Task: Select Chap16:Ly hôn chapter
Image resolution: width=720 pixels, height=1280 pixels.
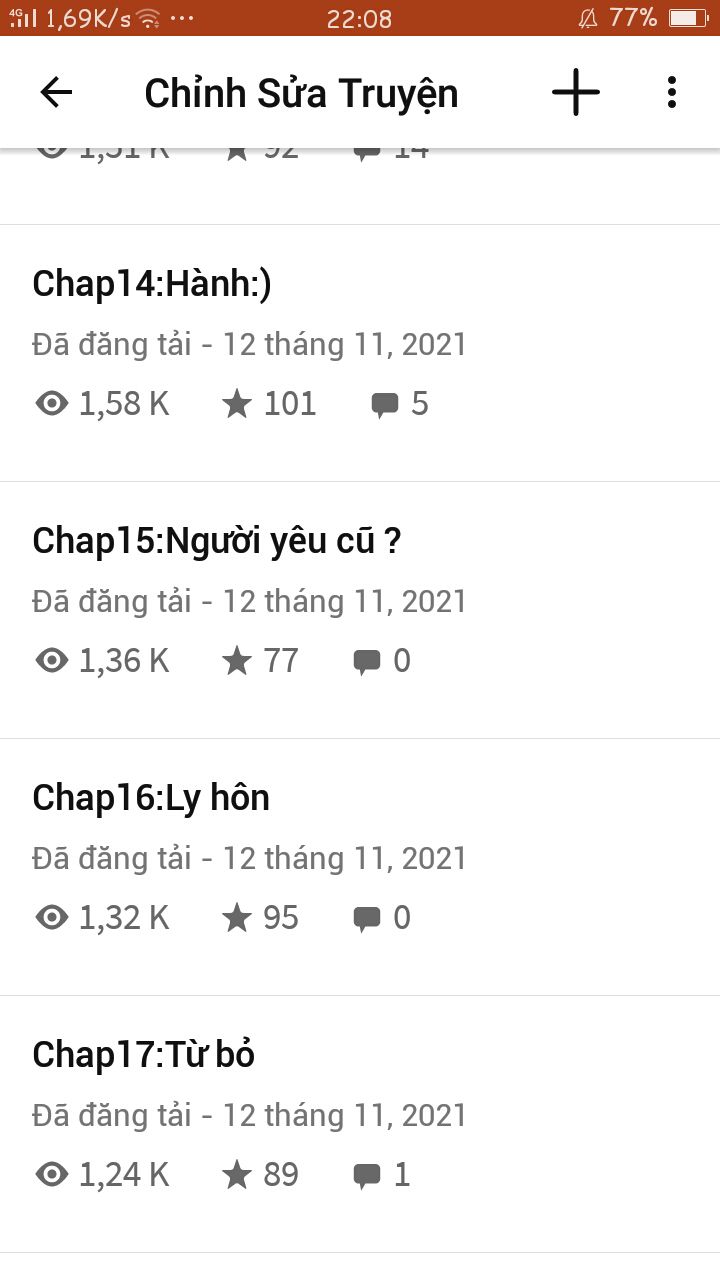Action: click(x=360, y=867)
